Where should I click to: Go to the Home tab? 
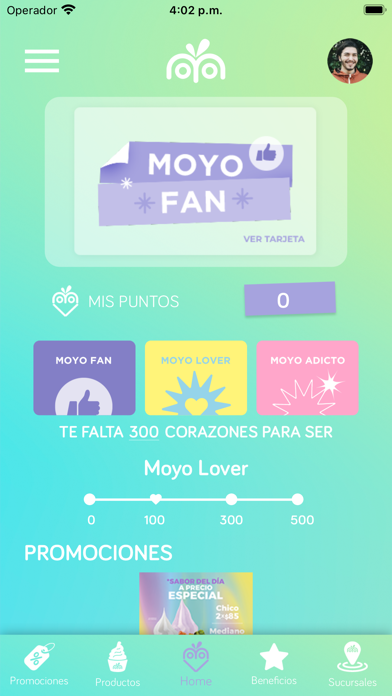[196, 665]
